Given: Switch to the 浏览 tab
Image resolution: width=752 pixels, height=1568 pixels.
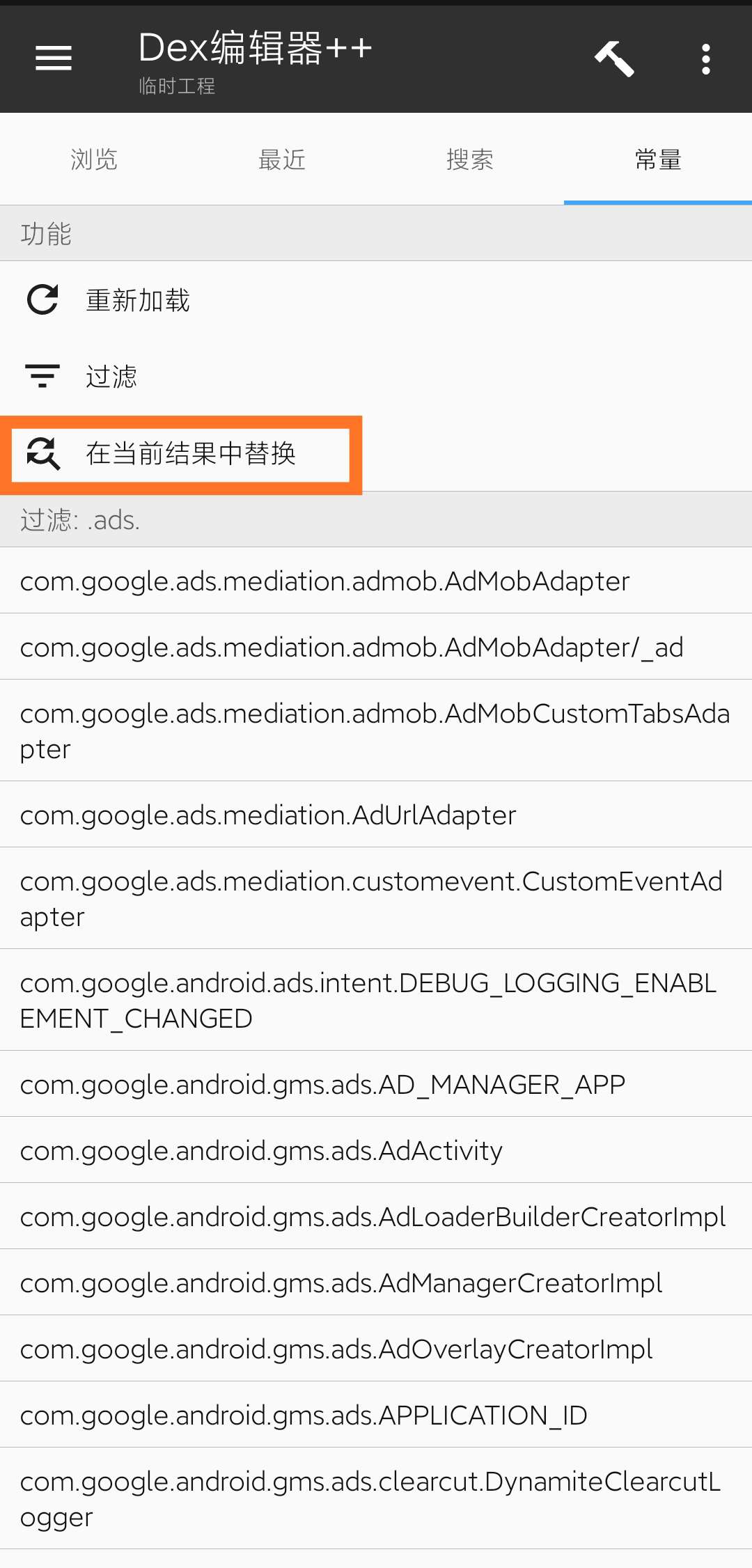Looking at the screenshot, I should [94, 159].
